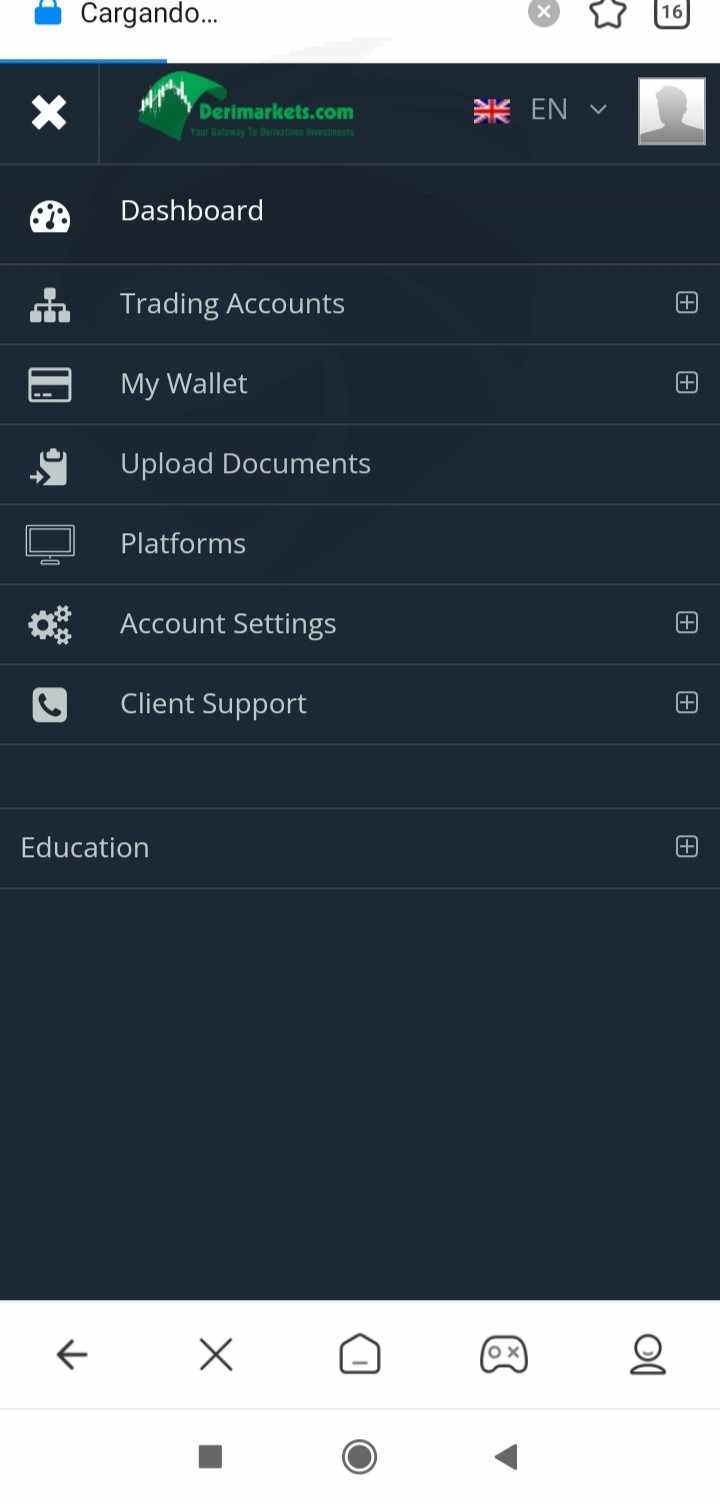Stop page loading in address bar
The width and height of the screenshot is (720, 1504).
544,12
